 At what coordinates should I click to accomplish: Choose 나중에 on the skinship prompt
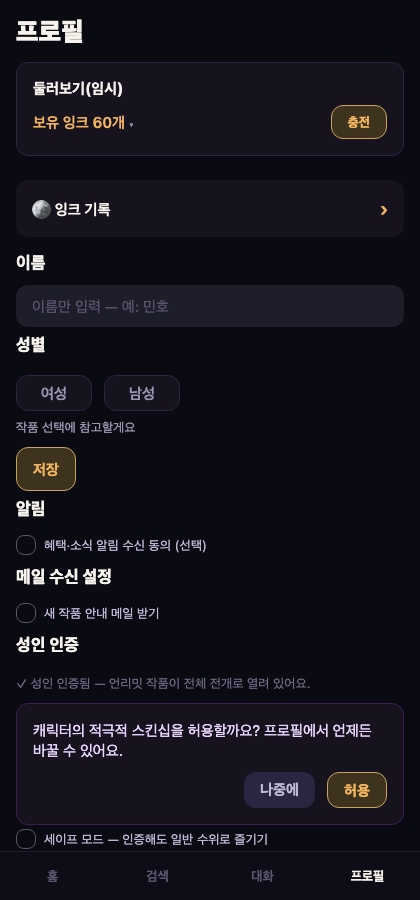[x=279, y=790]
